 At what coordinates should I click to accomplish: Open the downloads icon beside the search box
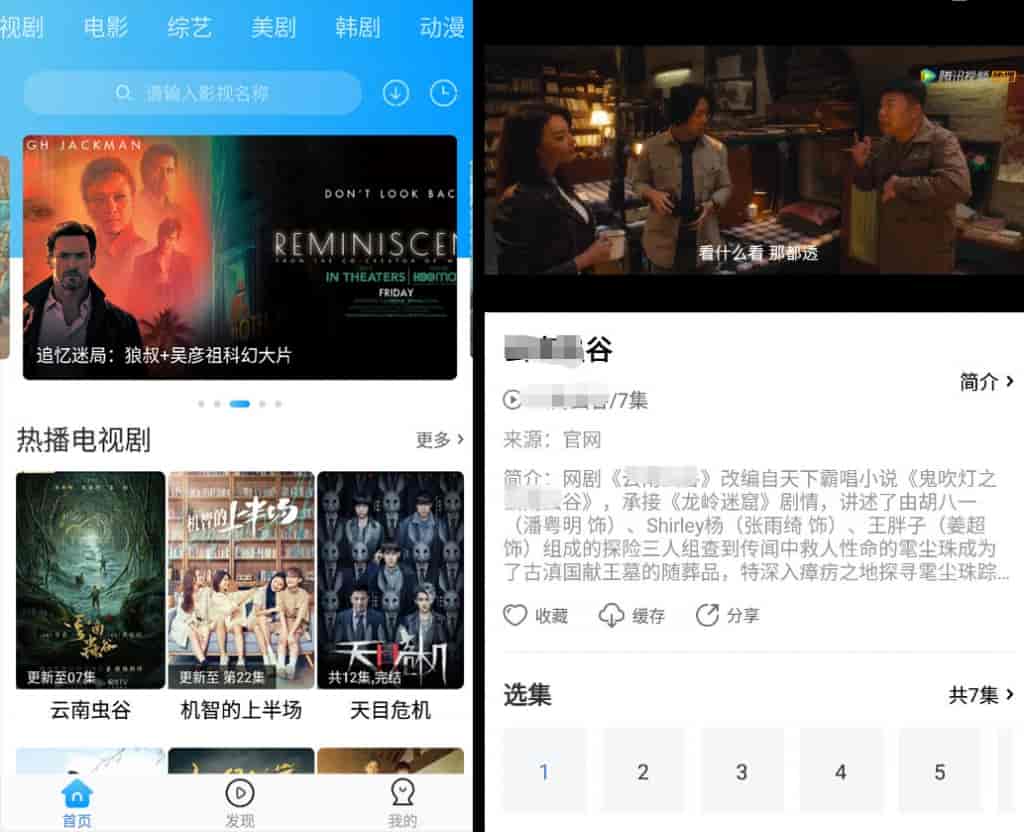tap(396, 93)
